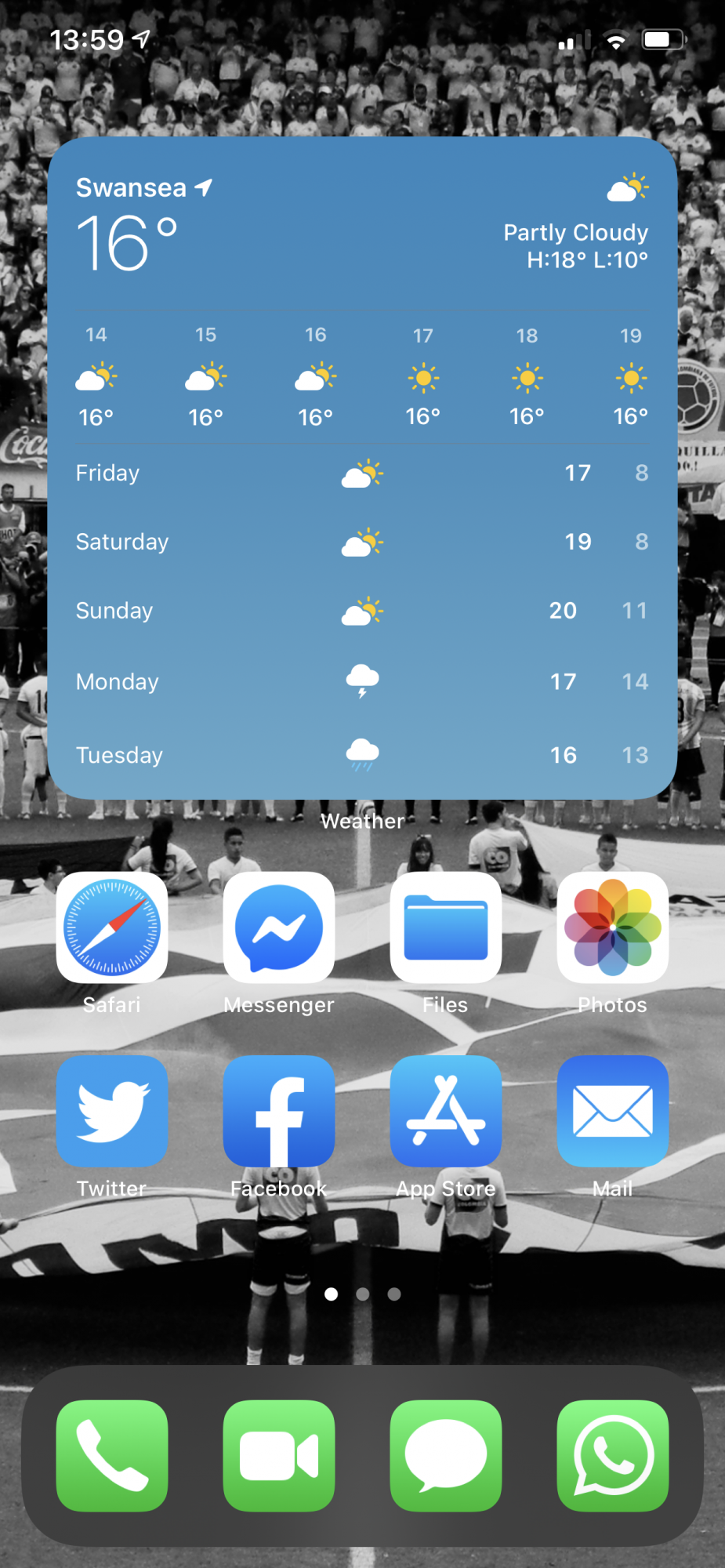Screen dimensions: 725x1568
Task: Open the Facebook app
Action: tap(279, 1111)
